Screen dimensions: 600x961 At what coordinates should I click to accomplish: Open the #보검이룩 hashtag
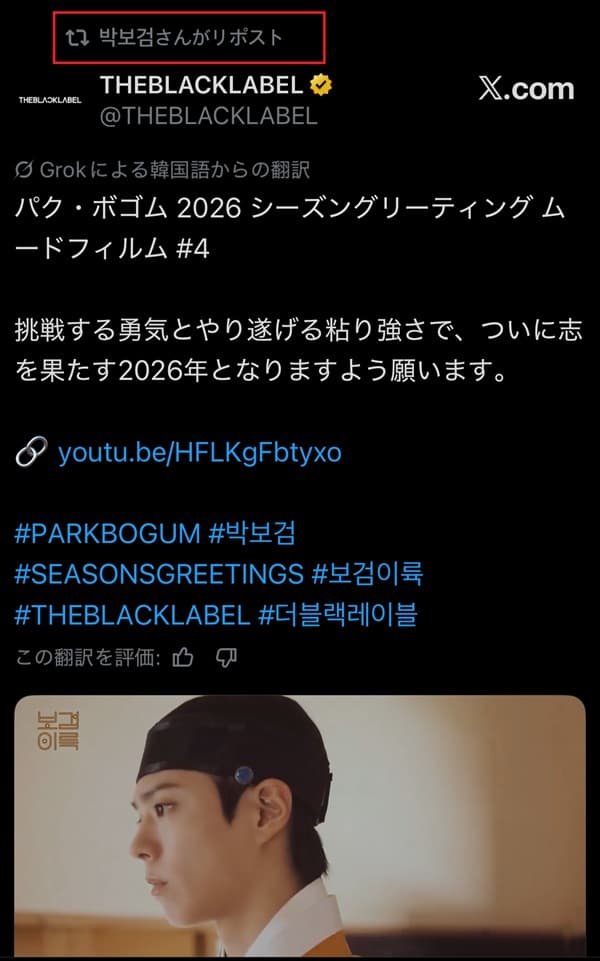(367, 573)
